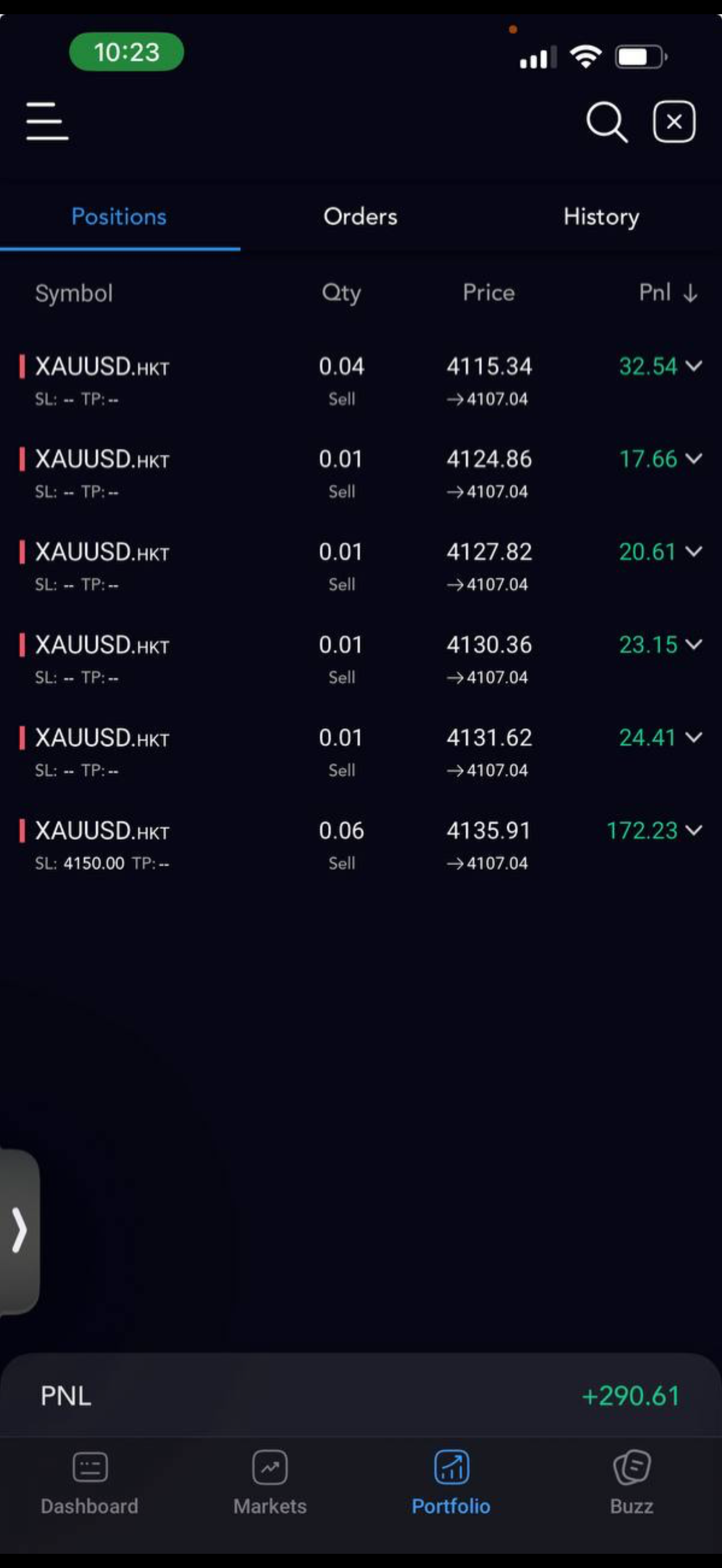
Task: Expand the position with Pnl 172.23
Action: [x=694, y=830]
